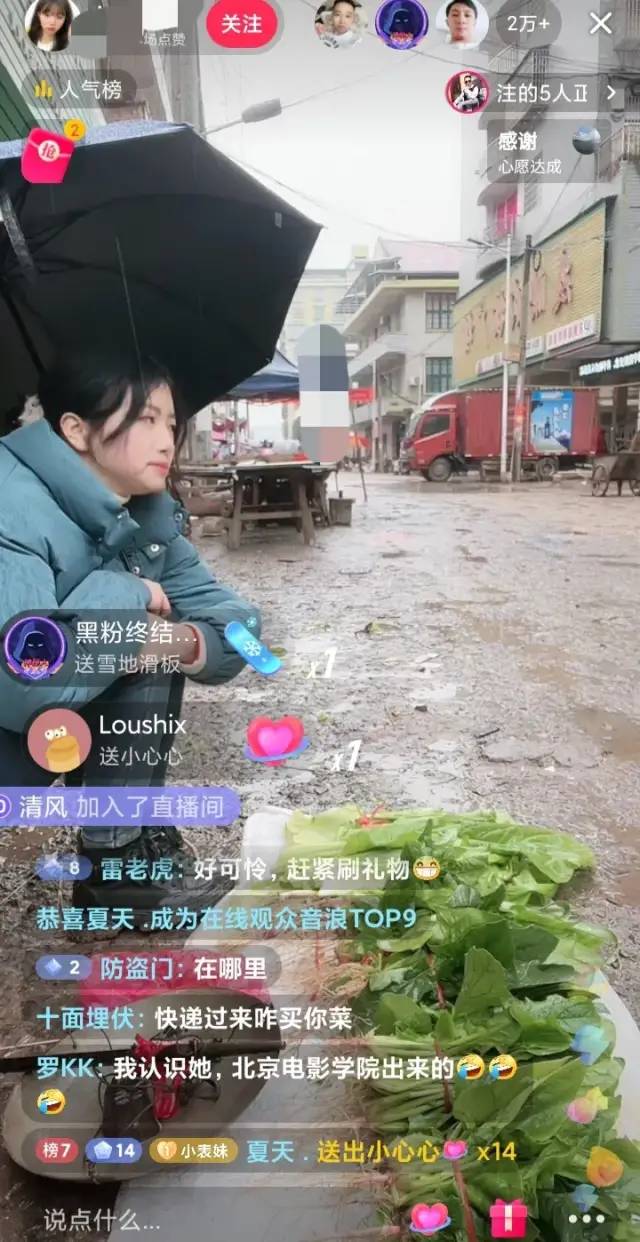640x1242 pixels.
Task: Open the more options menu
Action: [x=587, y=1218]
